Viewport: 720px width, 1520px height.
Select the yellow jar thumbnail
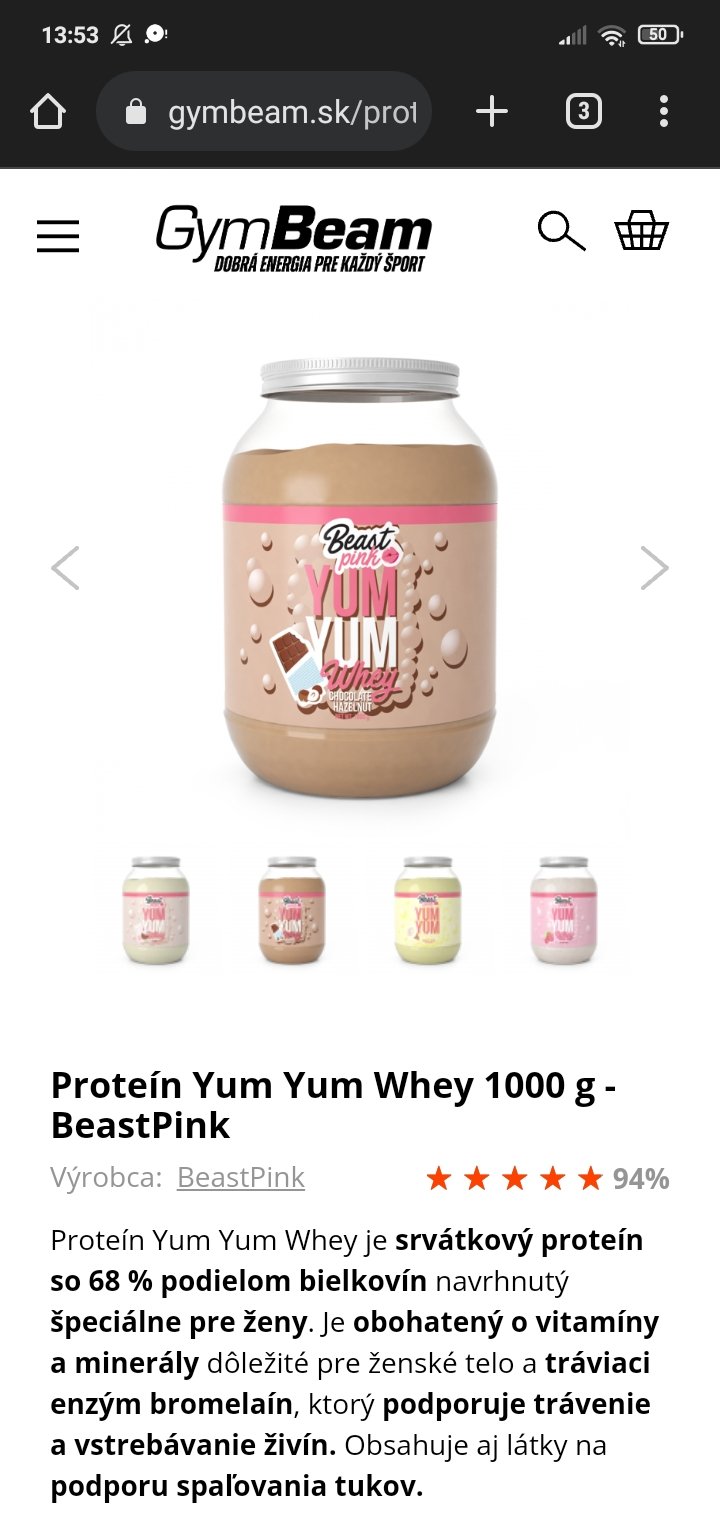click(427, 910)
